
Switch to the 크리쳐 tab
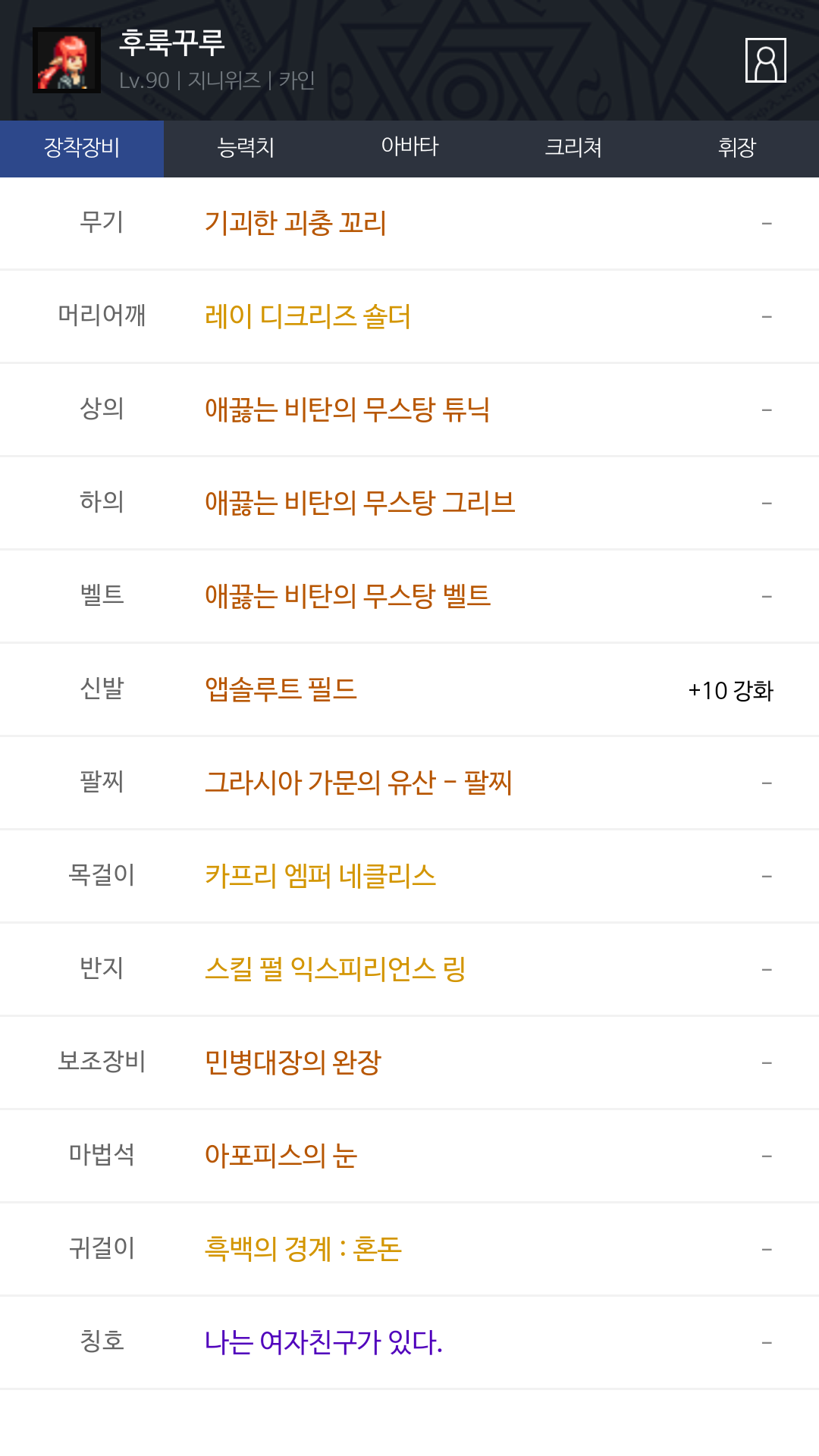(x=573, y=149)
